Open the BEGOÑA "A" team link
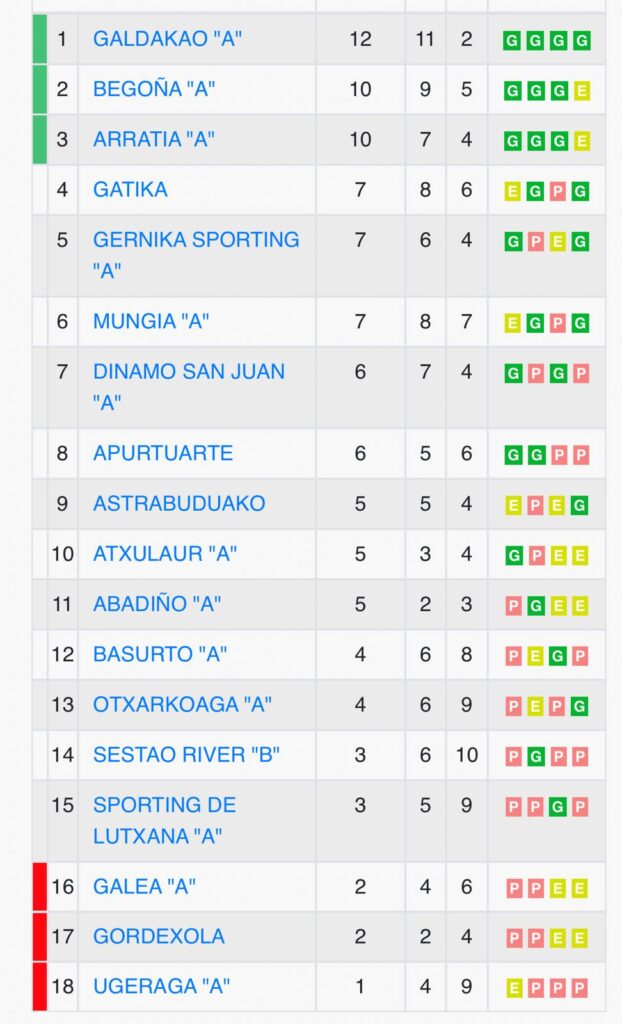 pyautogui.click(x=154, y=89)
